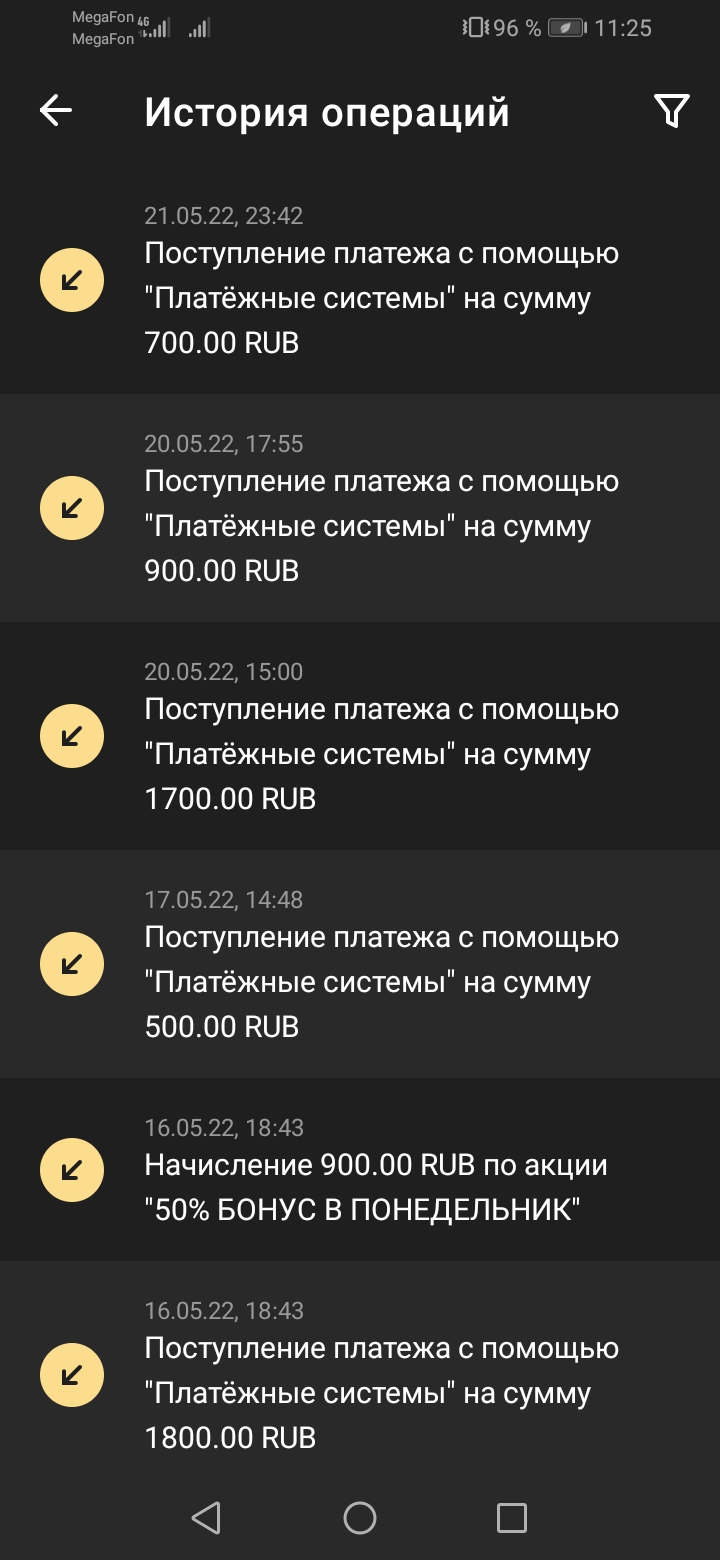The image size is (720, 1560).
Task: Tap the system home button
Action: click(360, 1518)
